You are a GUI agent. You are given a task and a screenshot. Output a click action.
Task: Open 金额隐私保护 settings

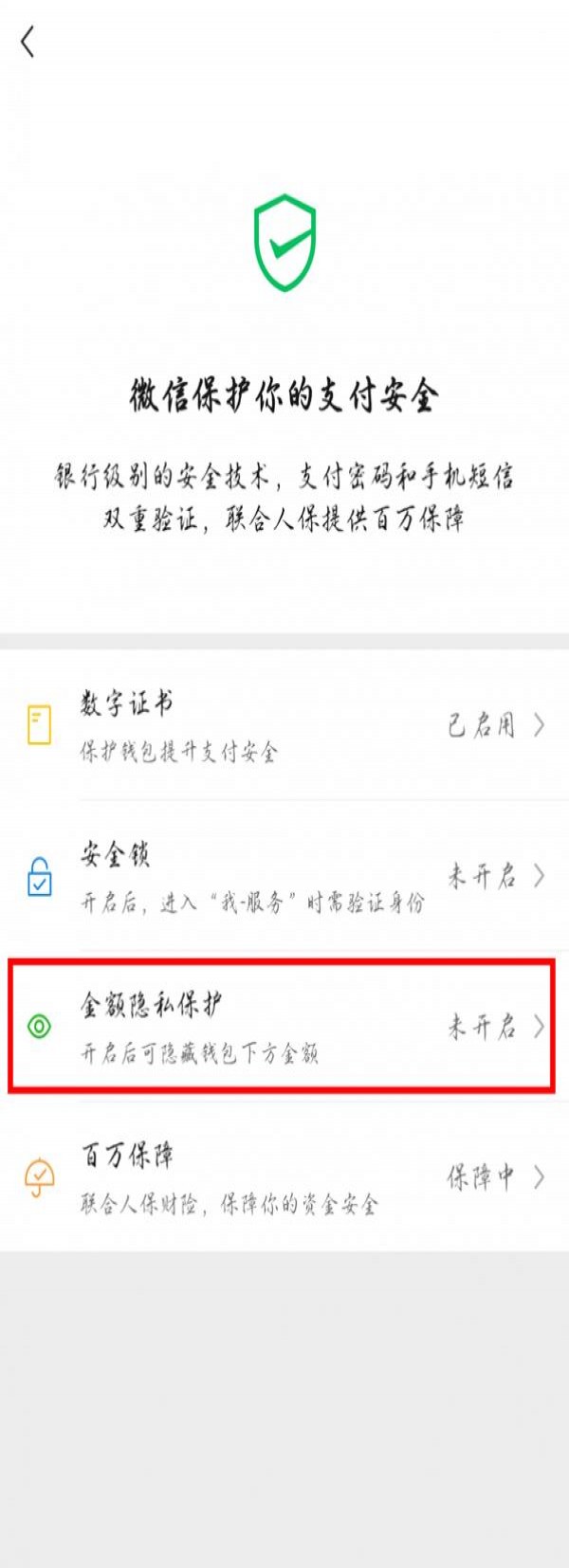pyautogui.click(x=284, y=1026)
